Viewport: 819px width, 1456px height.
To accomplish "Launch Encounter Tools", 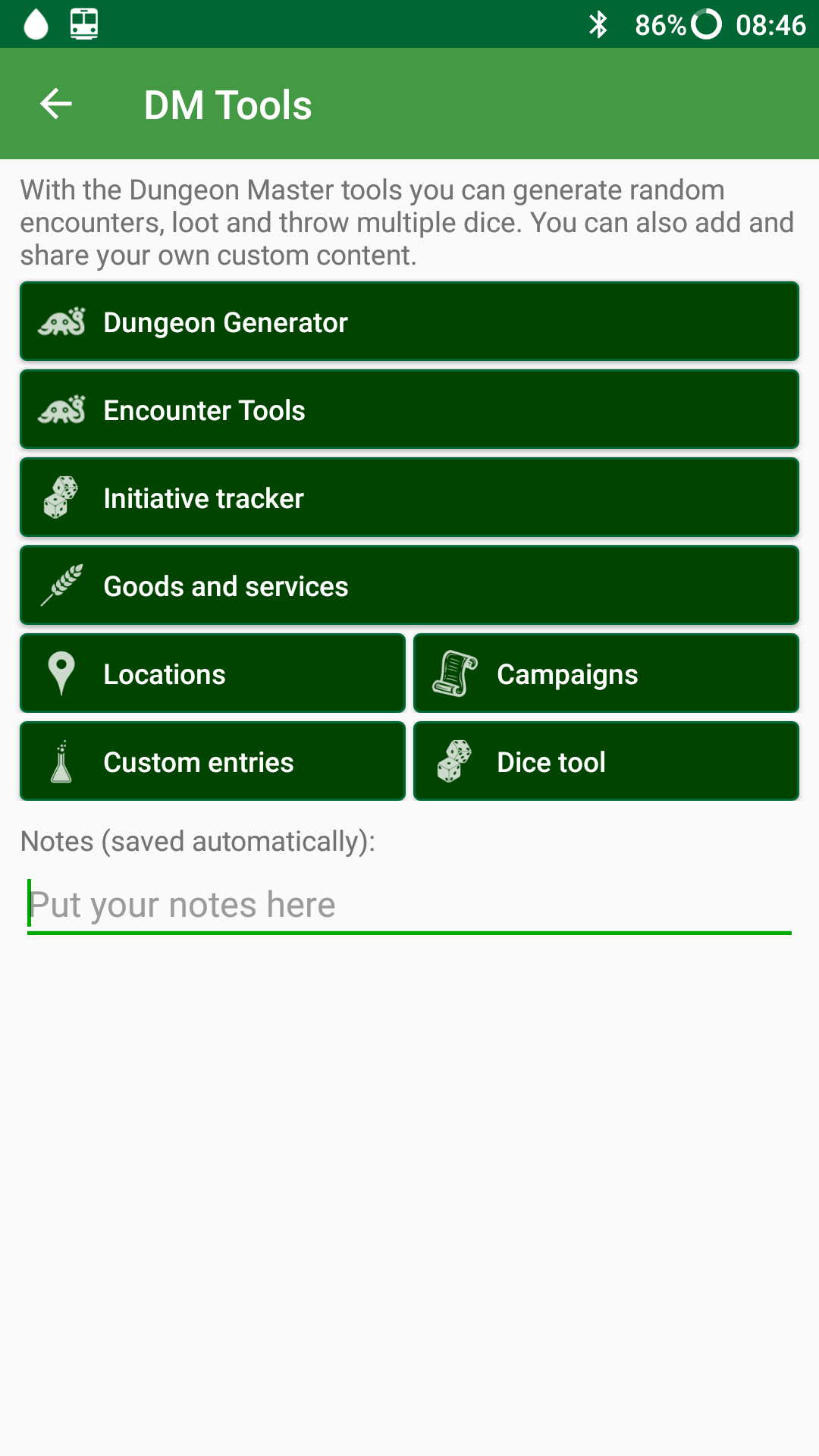I will [x=409, y=409].
